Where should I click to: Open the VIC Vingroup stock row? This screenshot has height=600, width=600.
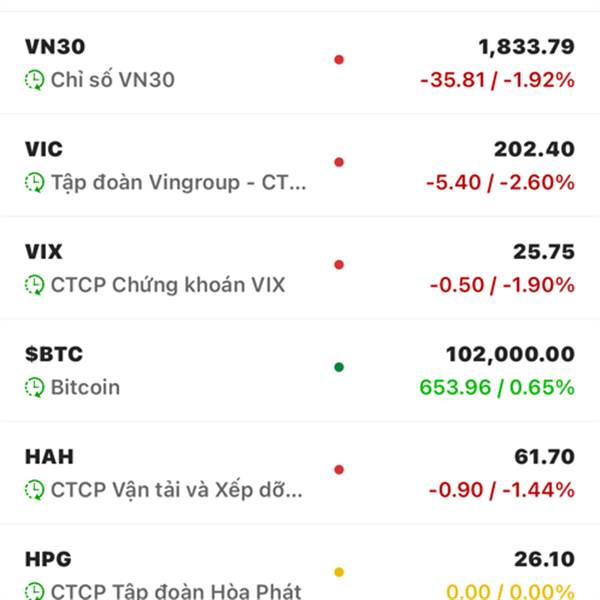coord(300,165)
